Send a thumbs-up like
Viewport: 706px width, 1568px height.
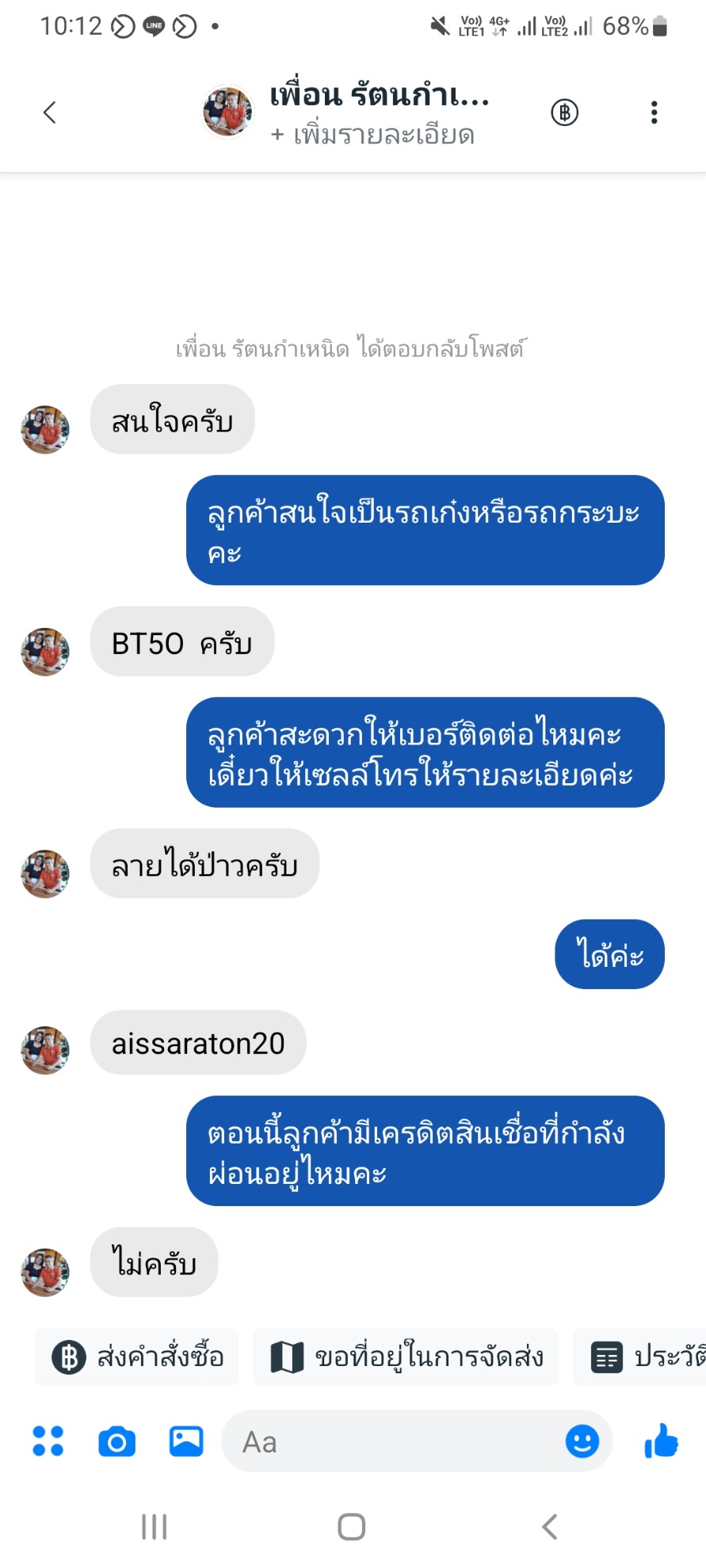(x=661, y=1441)
